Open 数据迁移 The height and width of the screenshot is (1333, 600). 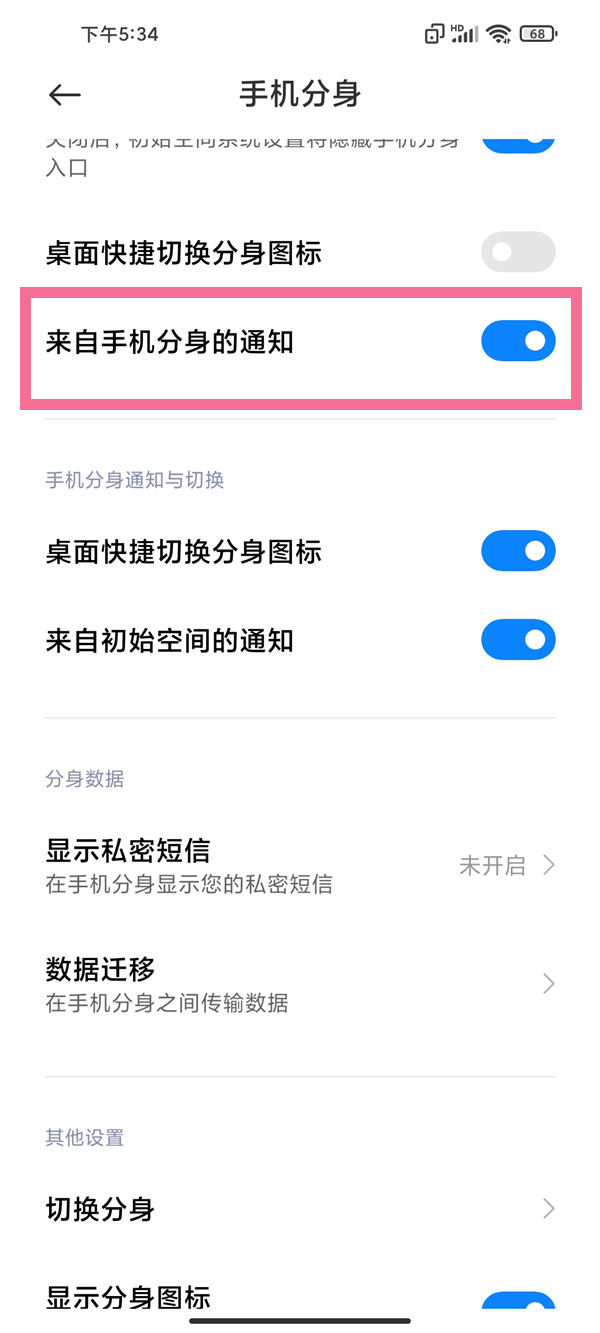tap(300, 985)
